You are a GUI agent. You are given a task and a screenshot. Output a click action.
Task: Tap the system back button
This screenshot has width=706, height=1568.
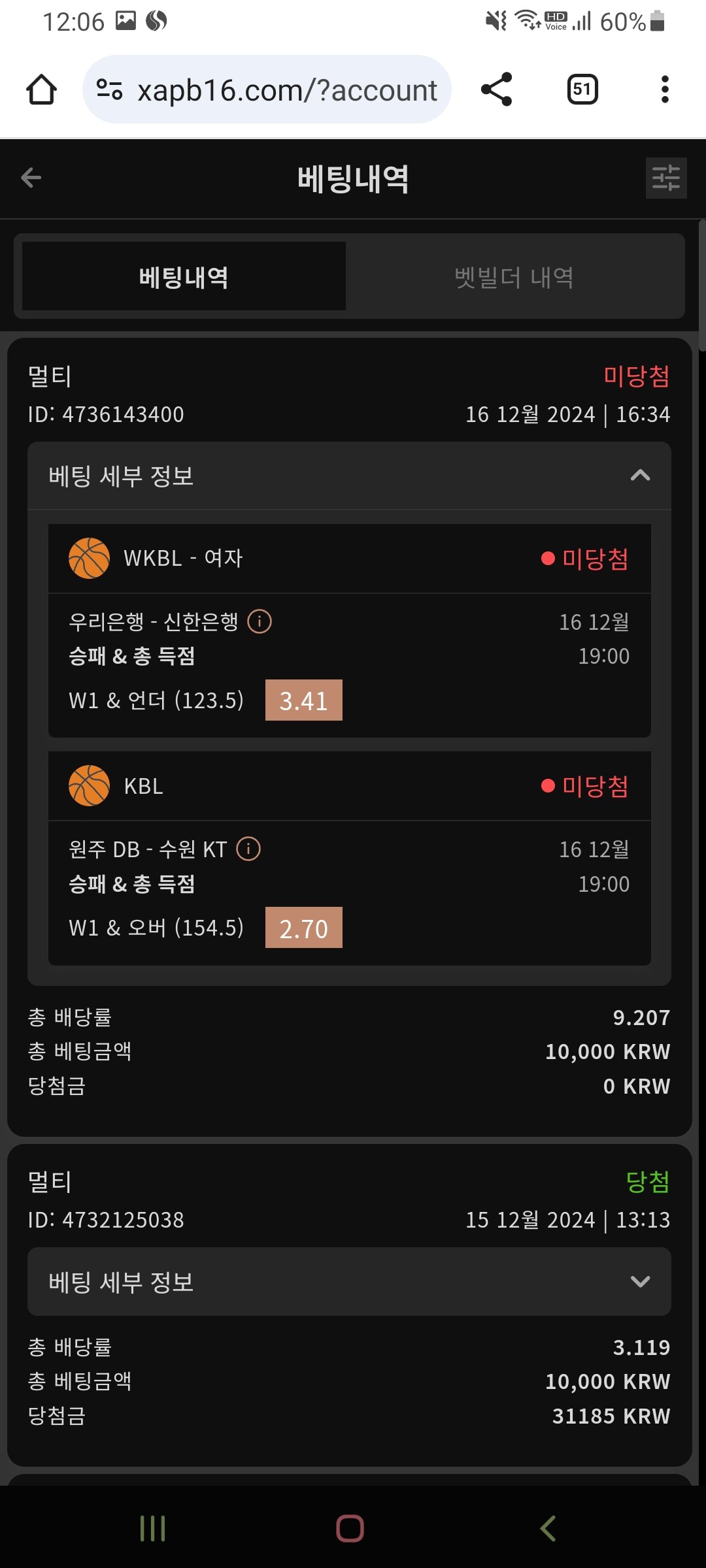(x=548, y=1528)
